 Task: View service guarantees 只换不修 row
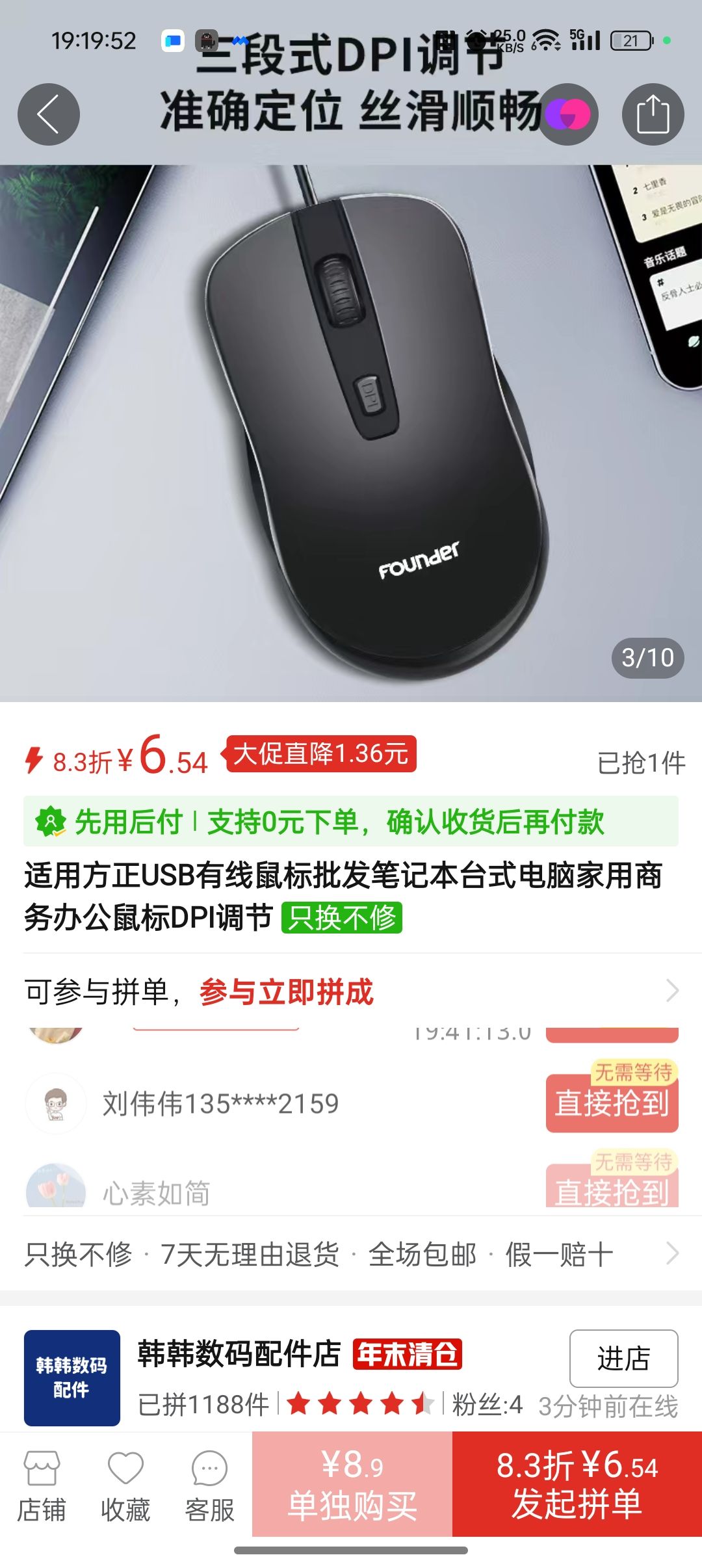(351, 1254)
